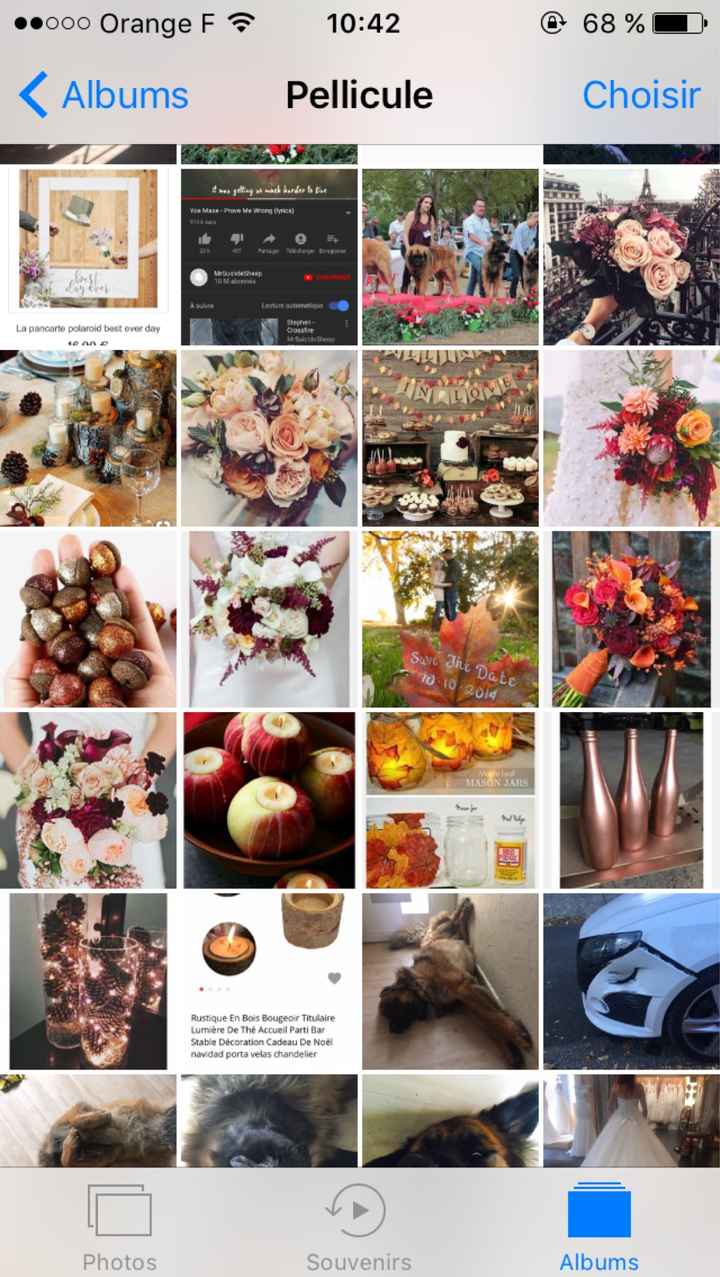Viewport: 720px width, 1277px height.
Task: Go back to Albums
Action: point(104,96)
